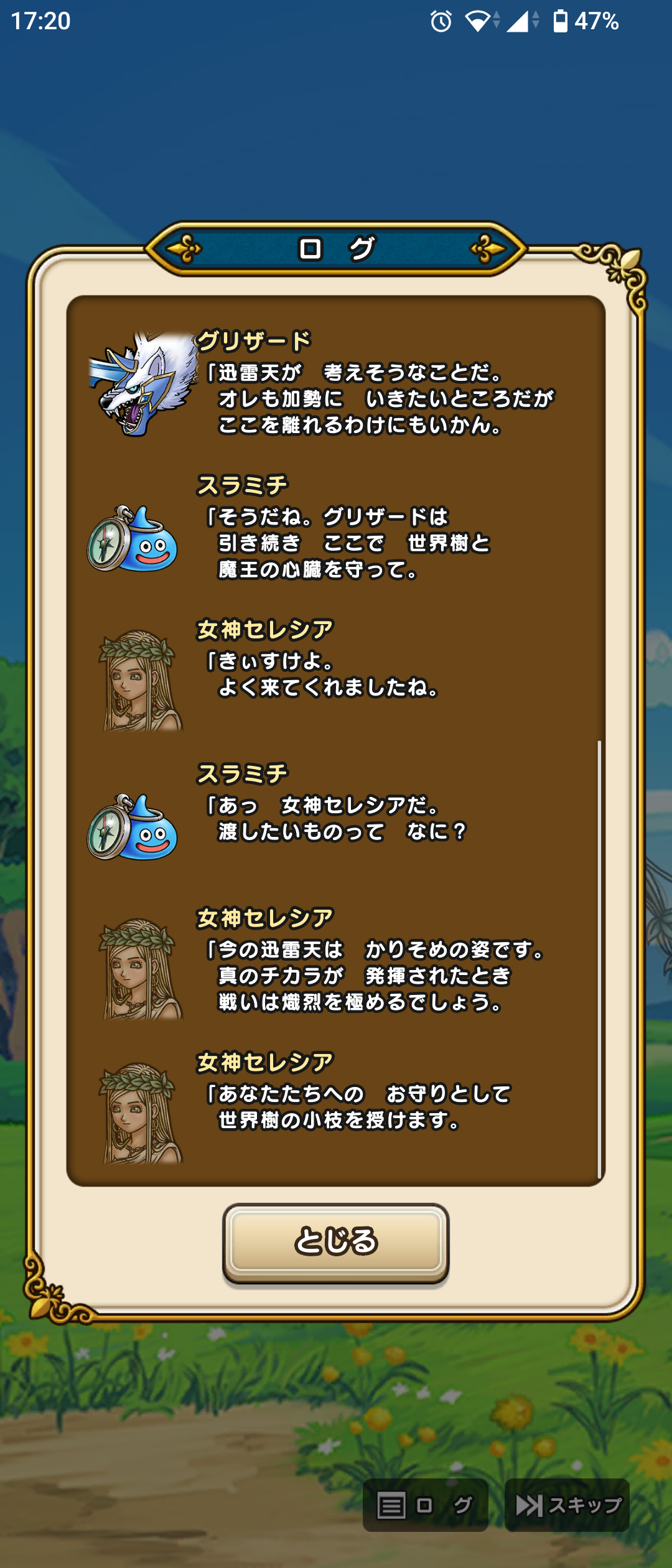672x1568 pixels.
Task: Open the ログ button at bottom
Action: click(425, 1505)
